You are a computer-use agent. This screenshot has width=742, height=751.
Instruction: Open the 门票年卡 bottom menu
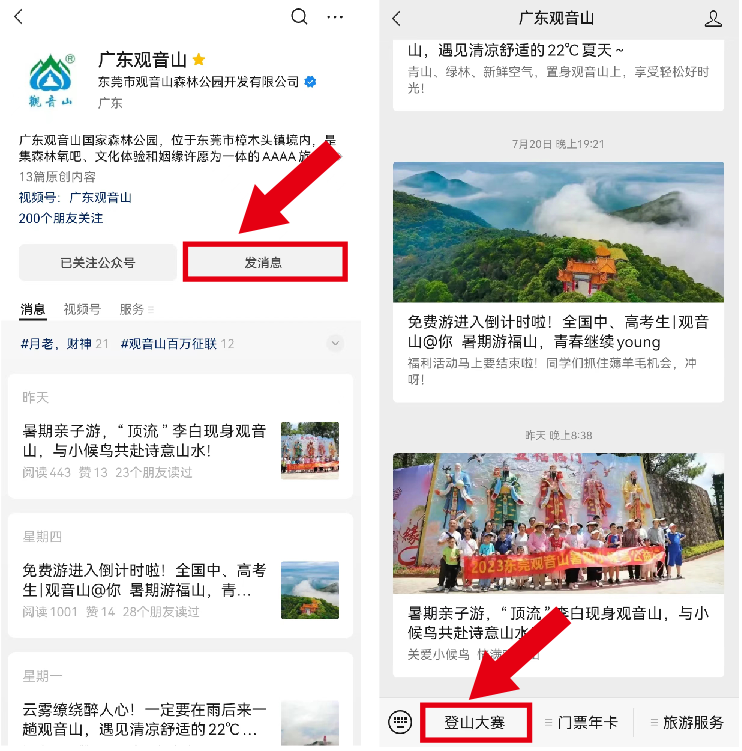[583, 722]
